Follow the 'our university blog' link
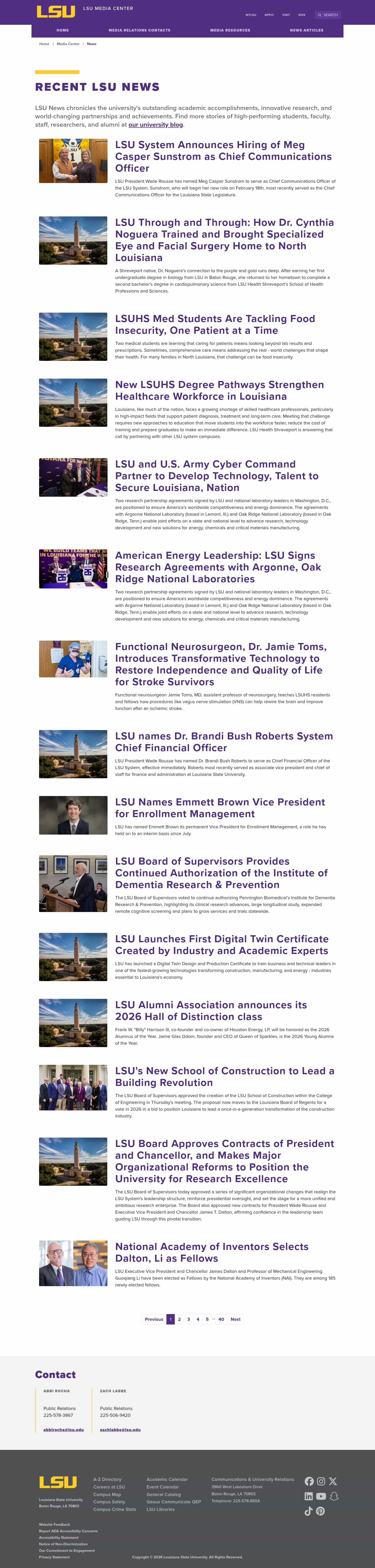Viewport: 375px width, 1568px height. pos(155,125)
